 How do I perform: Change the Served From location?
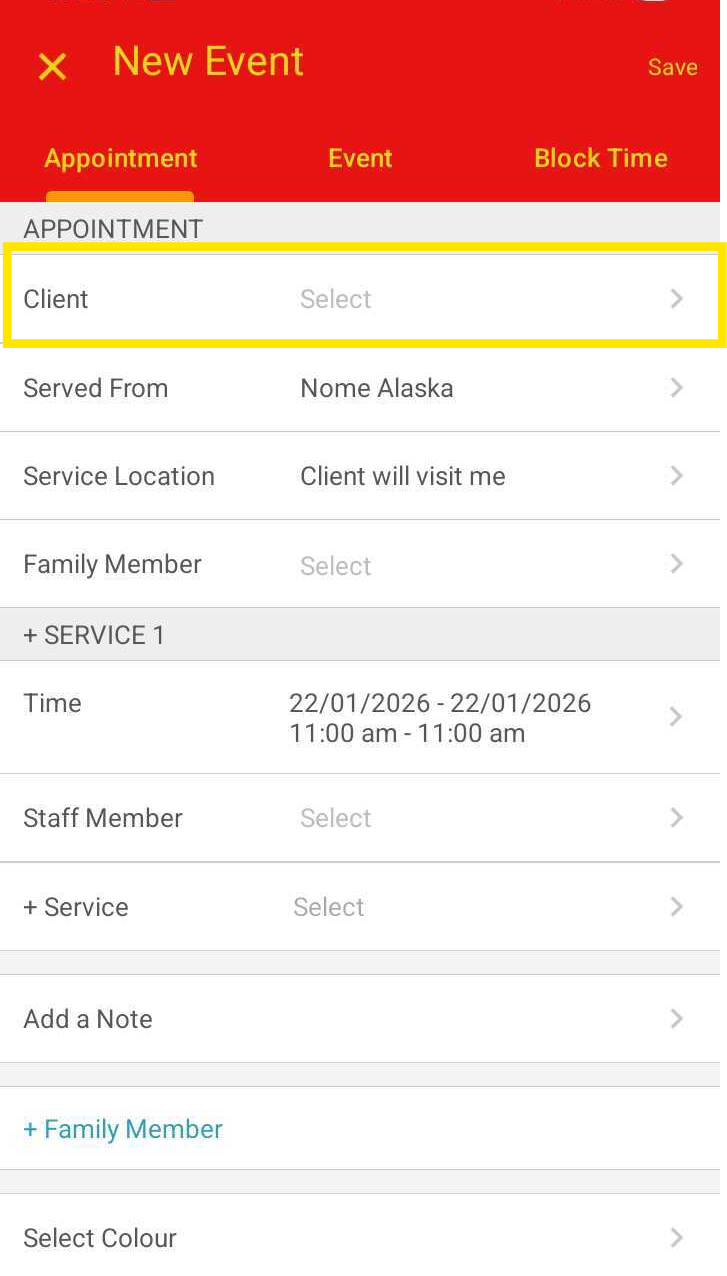360,388
